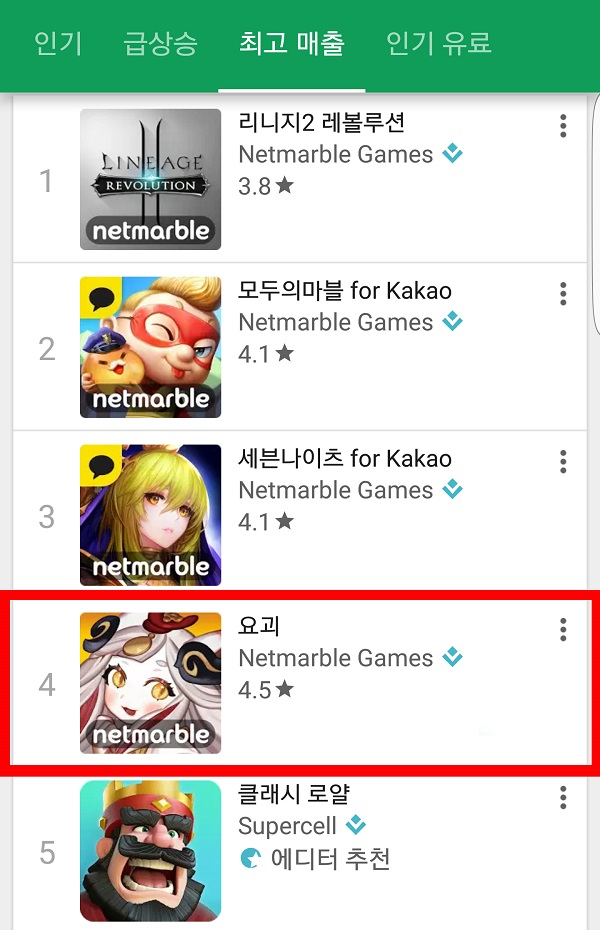Screen dimensions: 600x930
Task: Open overflow menu for 리니지2 레볼루션
Action: [563, 126]
